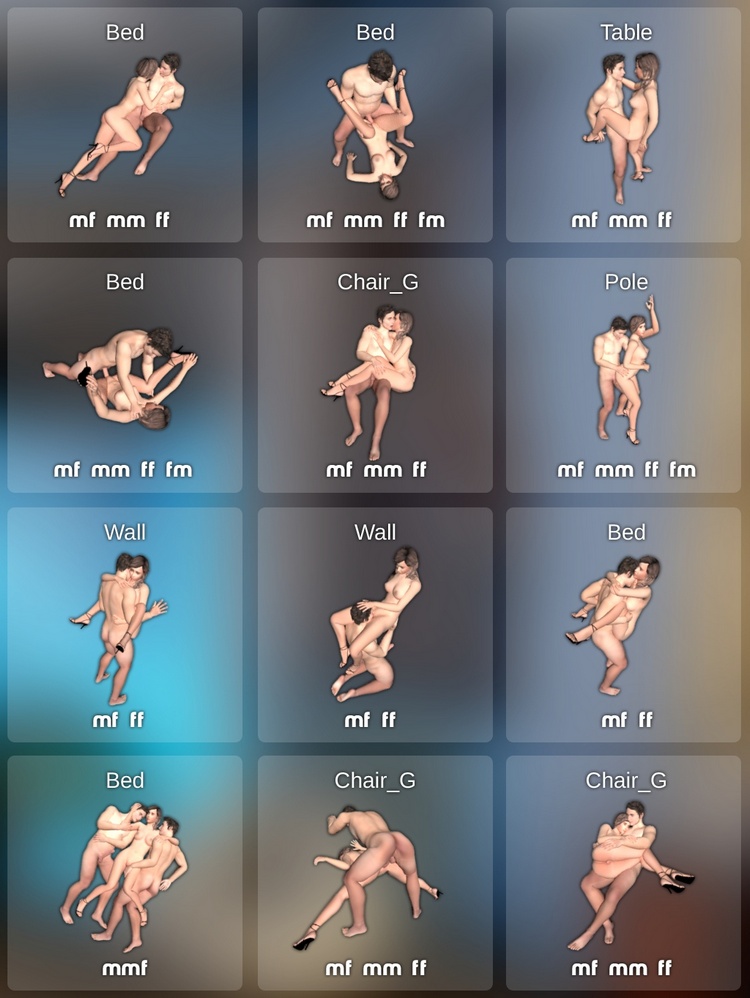Choose the fm option on the Pole tile
This screenshot has height=998, width=750.
pyautogui.click(x=682, y=469)
